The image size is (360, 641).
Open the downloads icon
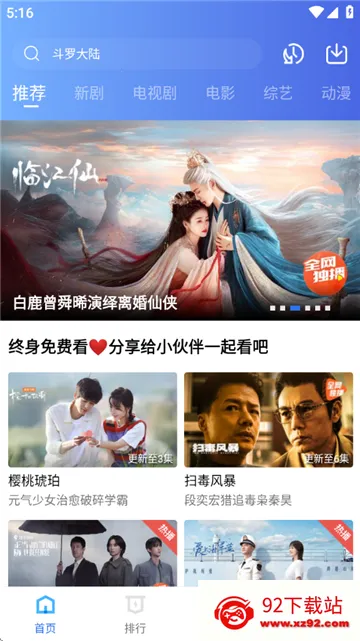tap(337, 54)
